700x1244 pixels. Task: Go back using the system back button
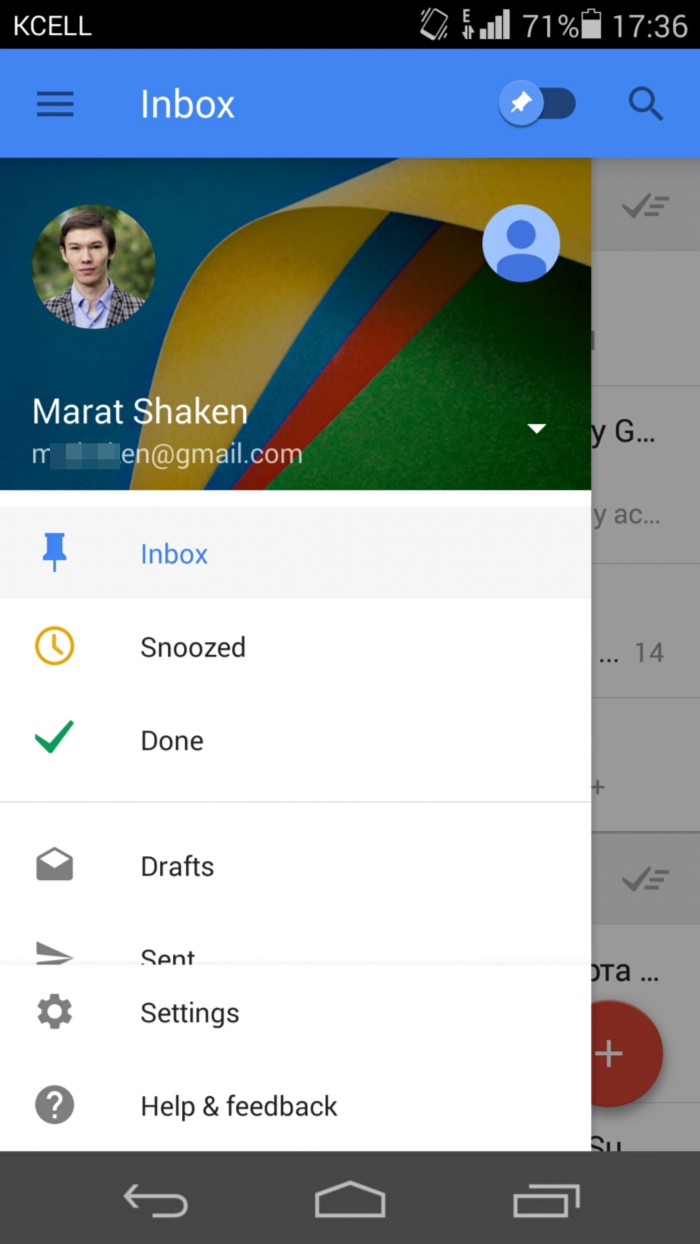point(155,1199)
